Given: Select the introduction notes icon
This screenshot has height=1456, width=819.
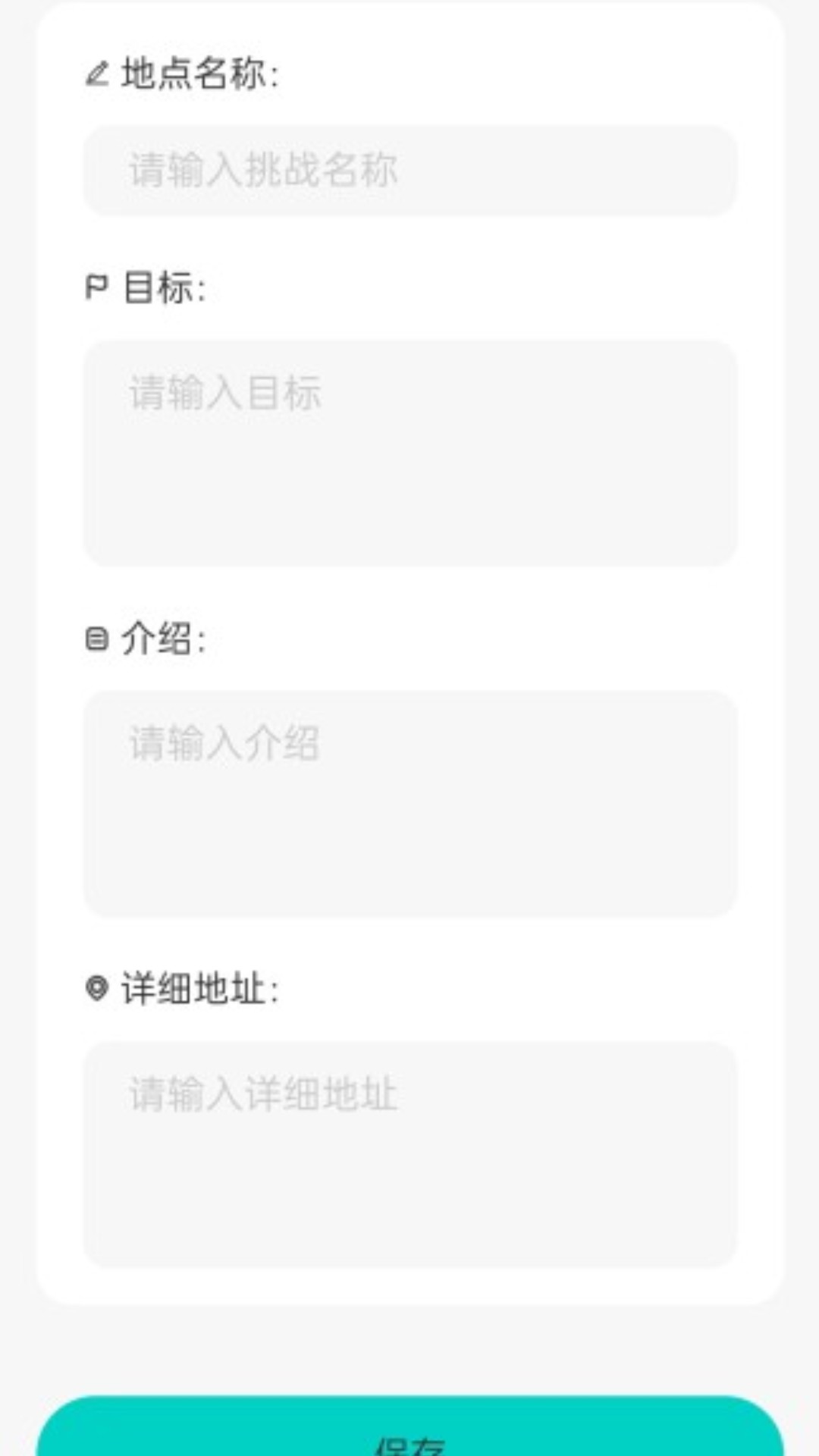Looking at the screenshot, I should (x=96, y=639).
